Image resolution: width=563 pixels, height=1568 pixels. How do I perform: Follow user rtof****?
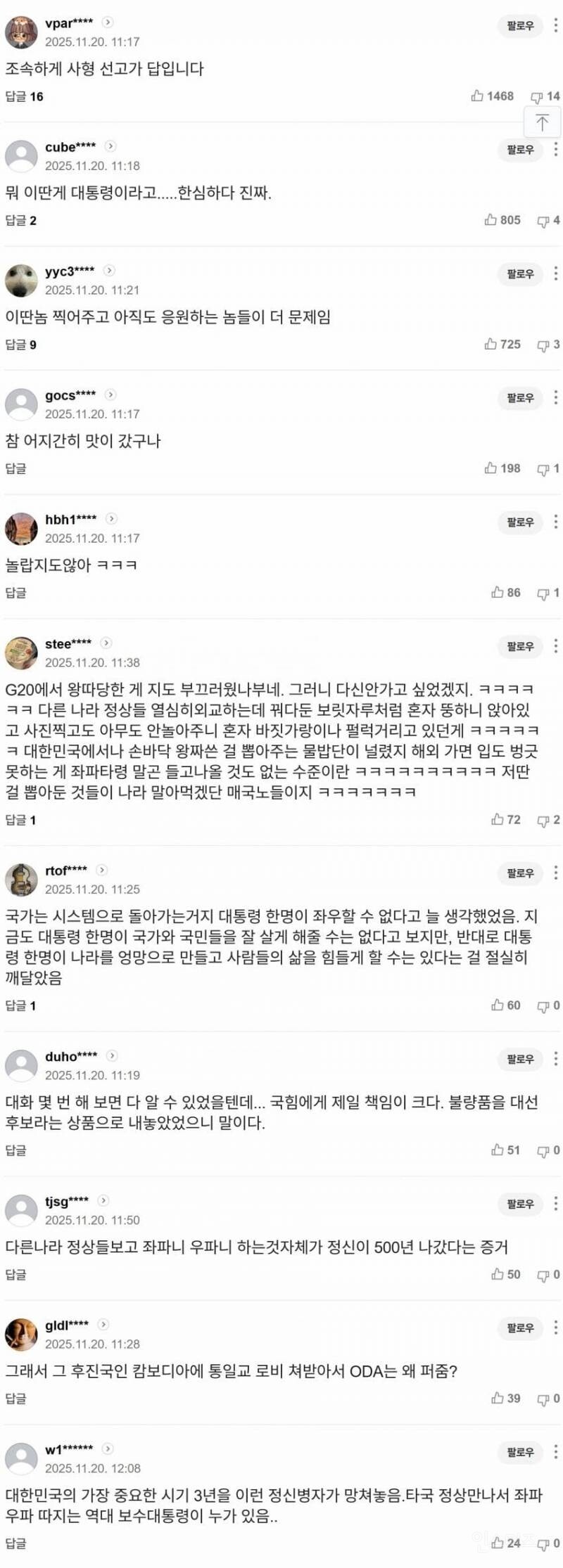520,873
